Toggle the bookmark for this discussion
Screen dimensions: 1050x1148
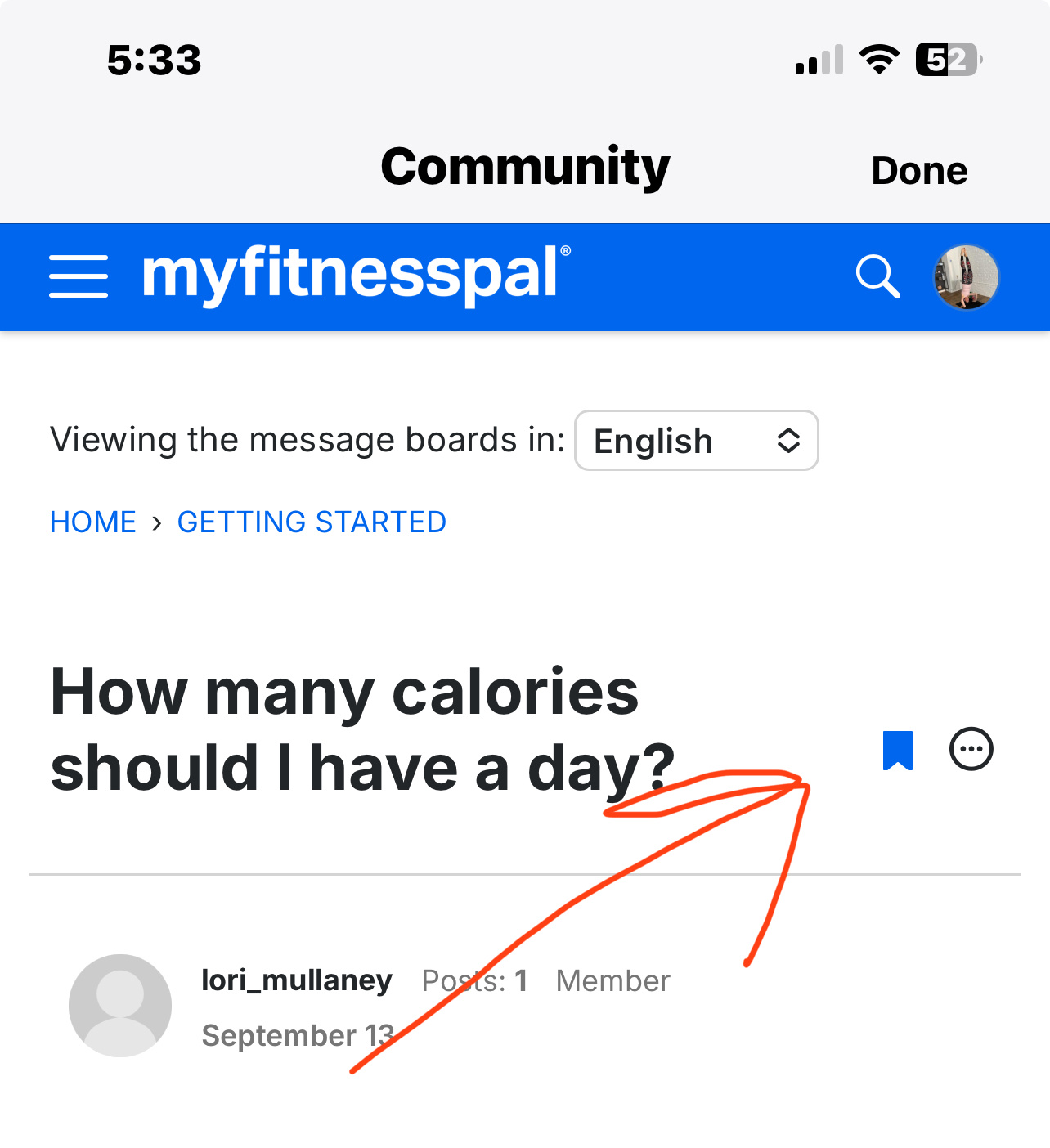[897, 750]
